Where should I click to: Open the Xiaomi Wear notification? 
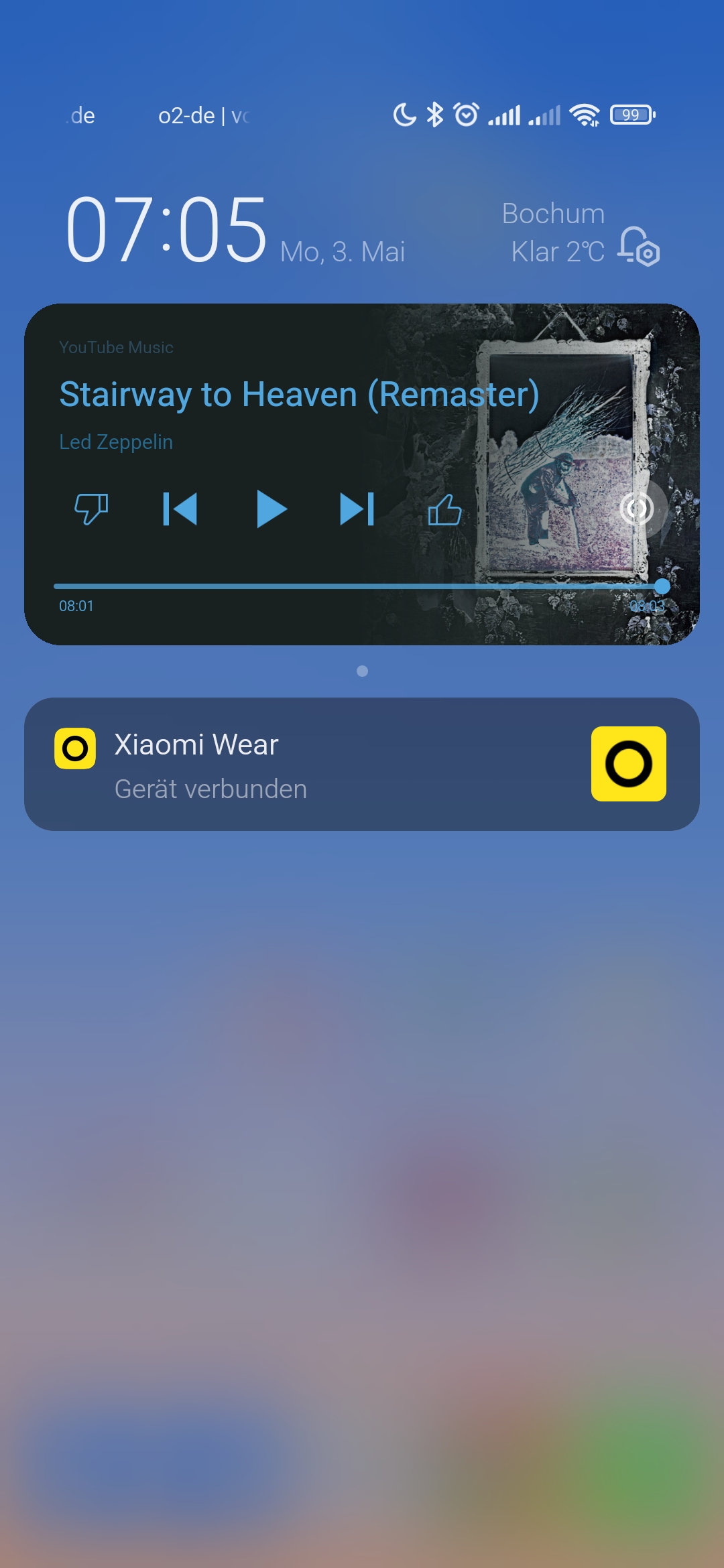click(362, 764)
